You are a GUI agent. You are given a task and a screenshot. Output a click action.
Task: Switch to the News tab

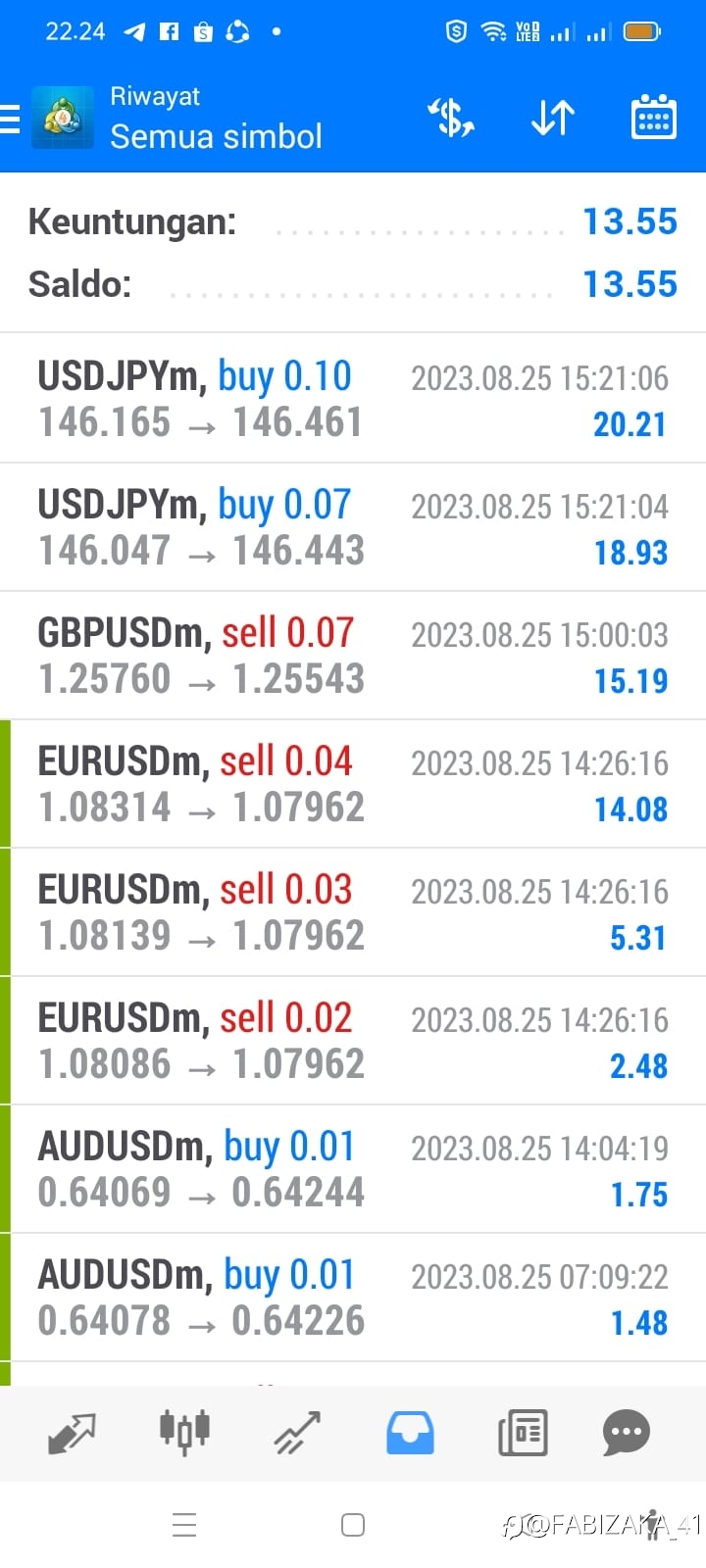coord(523,1433)
